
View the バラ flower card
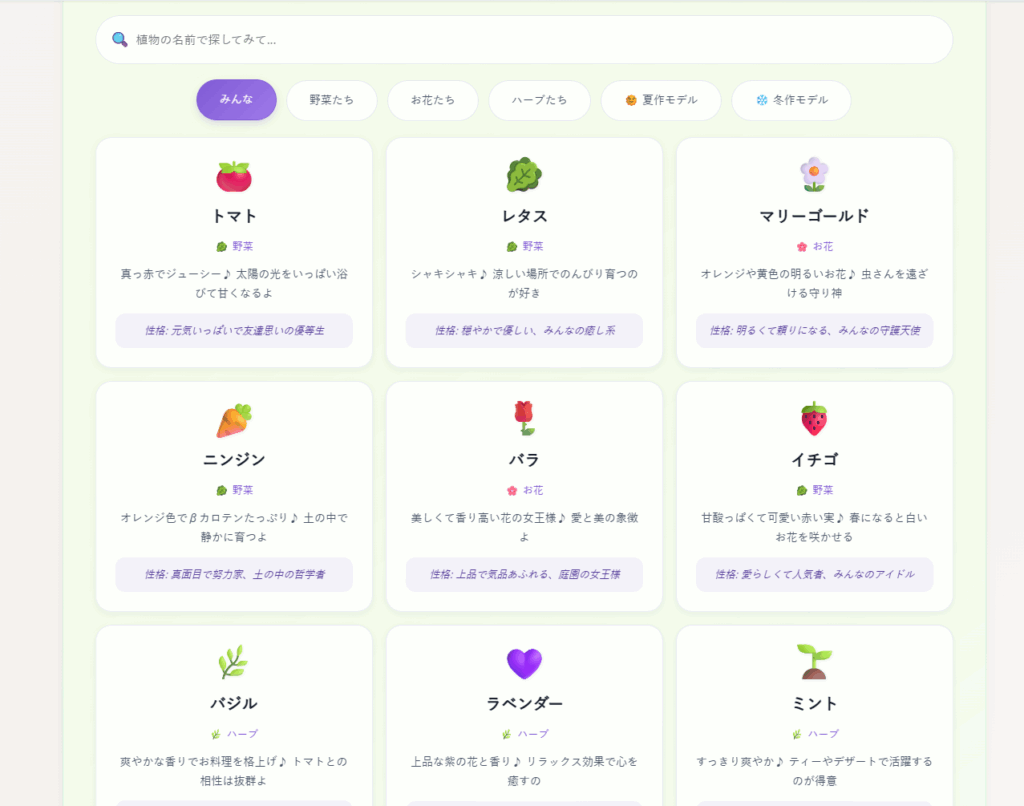pos(524,496)
